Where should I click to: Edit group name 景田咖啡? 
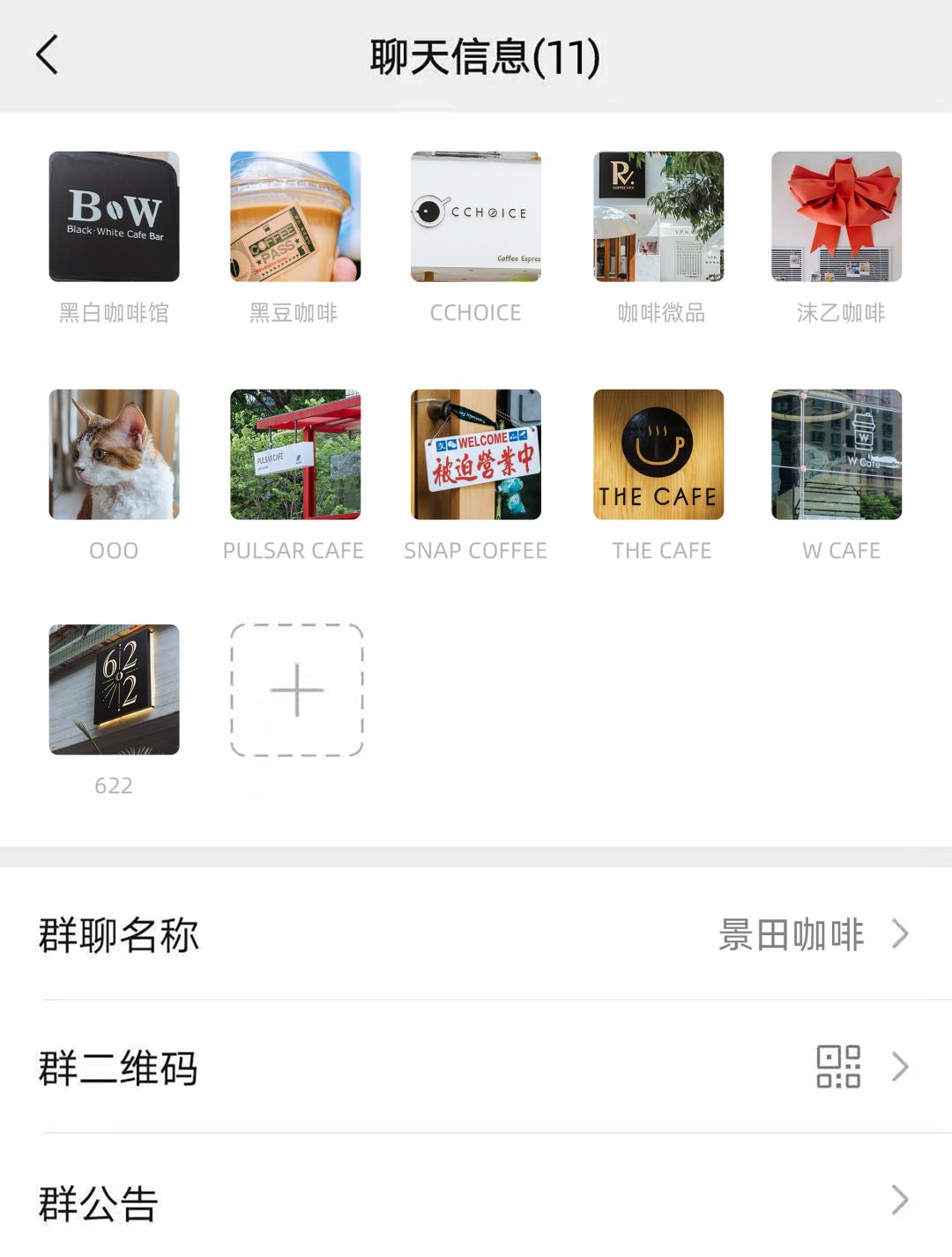[476, 934]
